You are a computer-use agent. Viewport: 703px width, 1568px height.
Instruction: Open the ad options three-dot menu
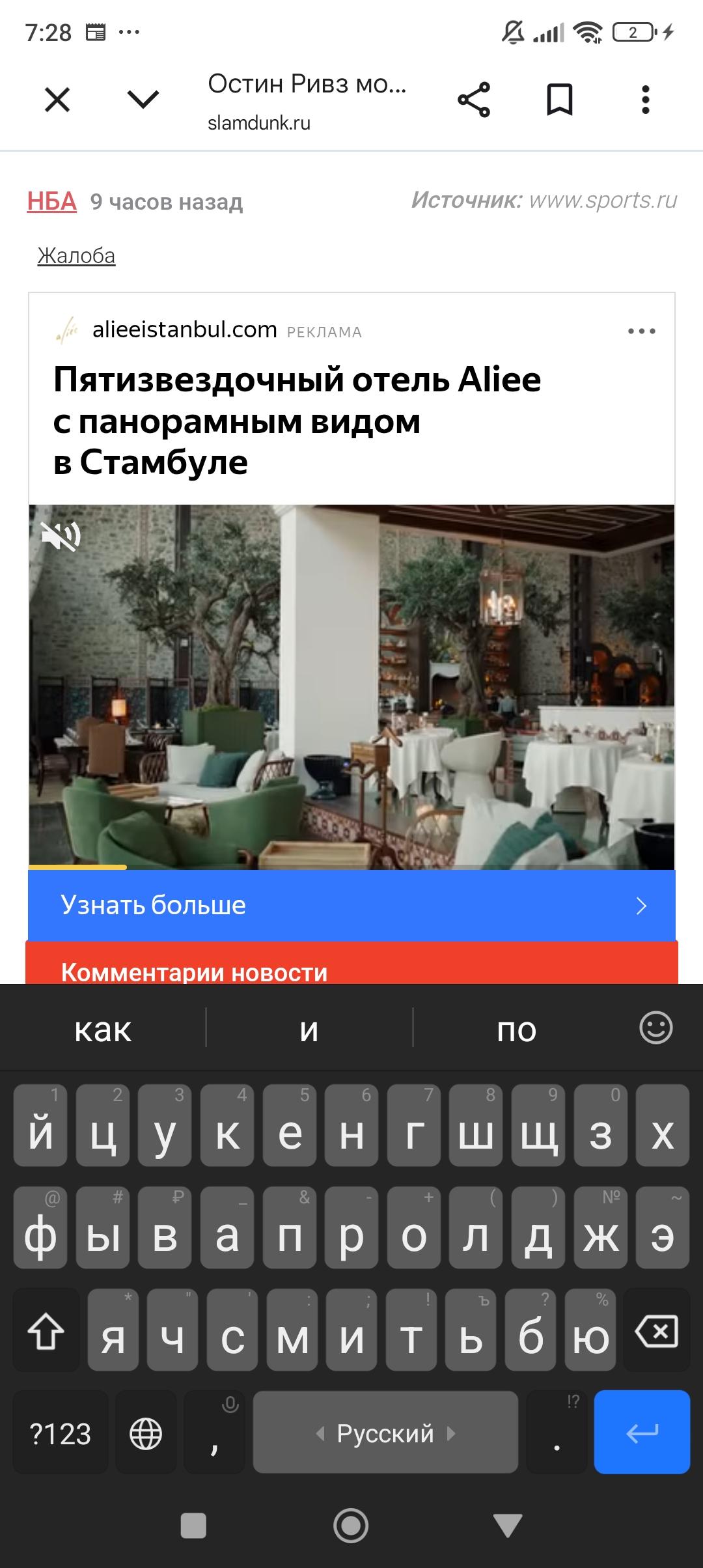641,331
